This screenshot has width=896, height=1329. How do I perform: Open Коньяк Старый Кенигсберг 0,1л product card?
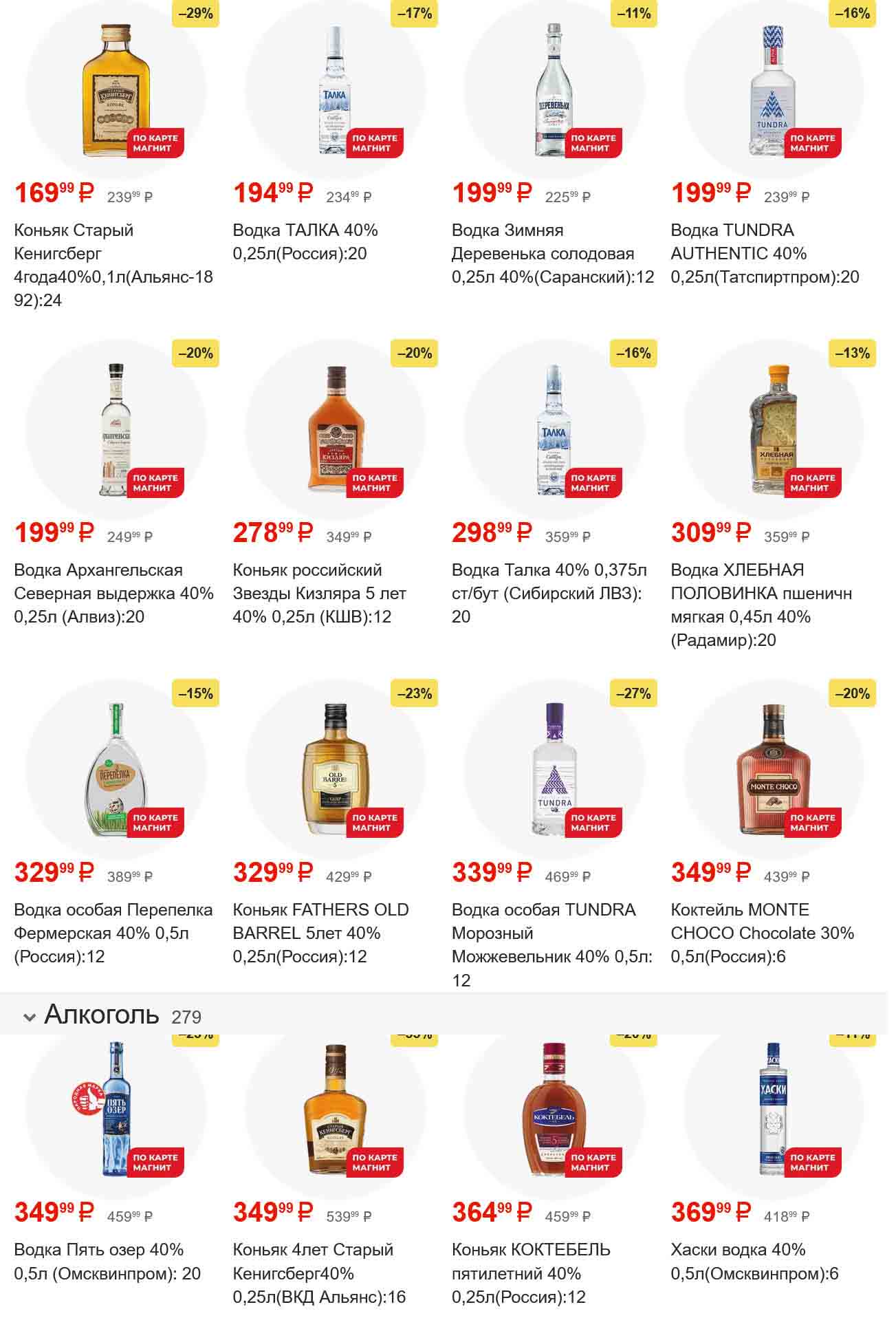point(113,265)
